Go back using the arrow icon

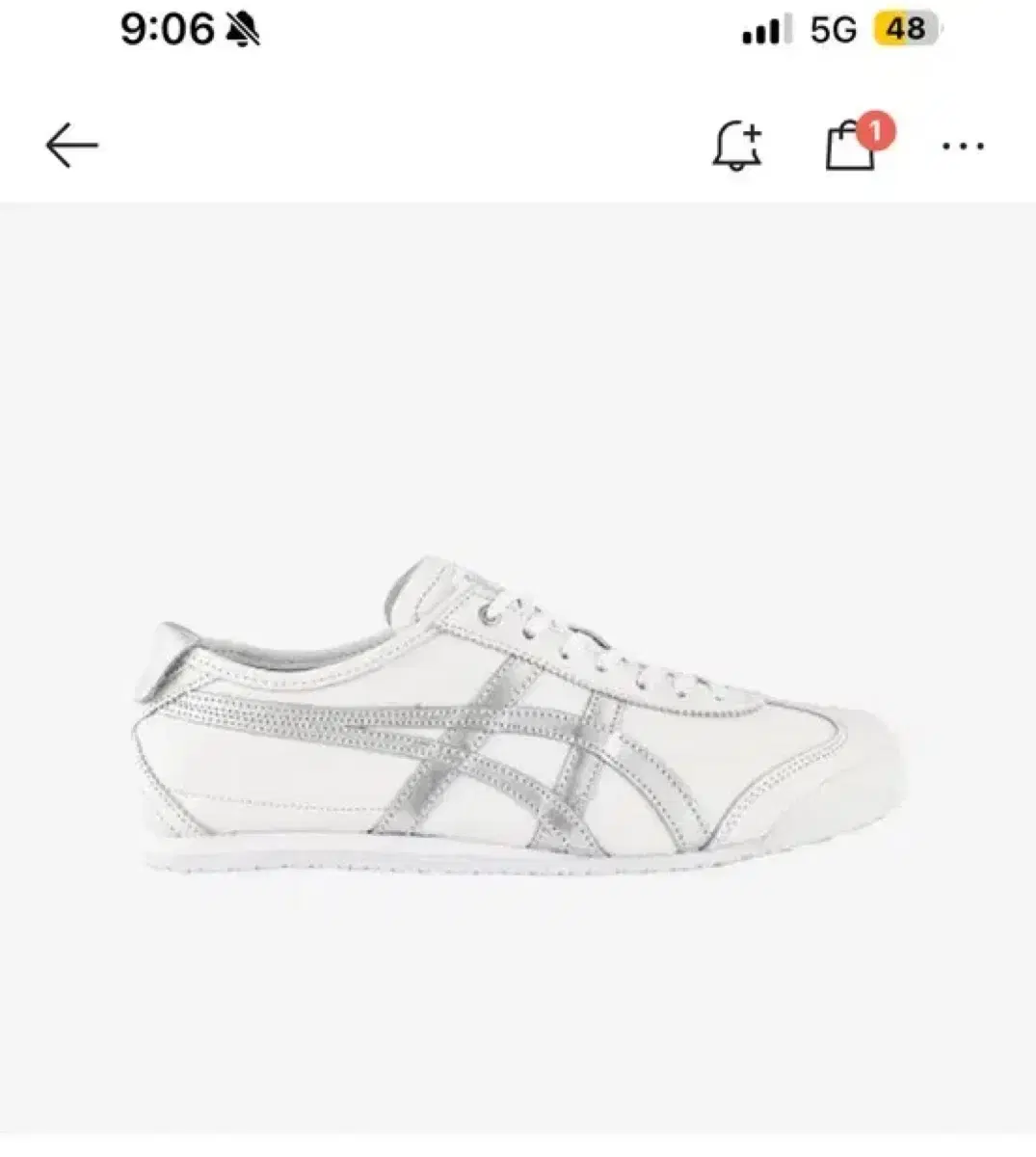click(71, 147)
